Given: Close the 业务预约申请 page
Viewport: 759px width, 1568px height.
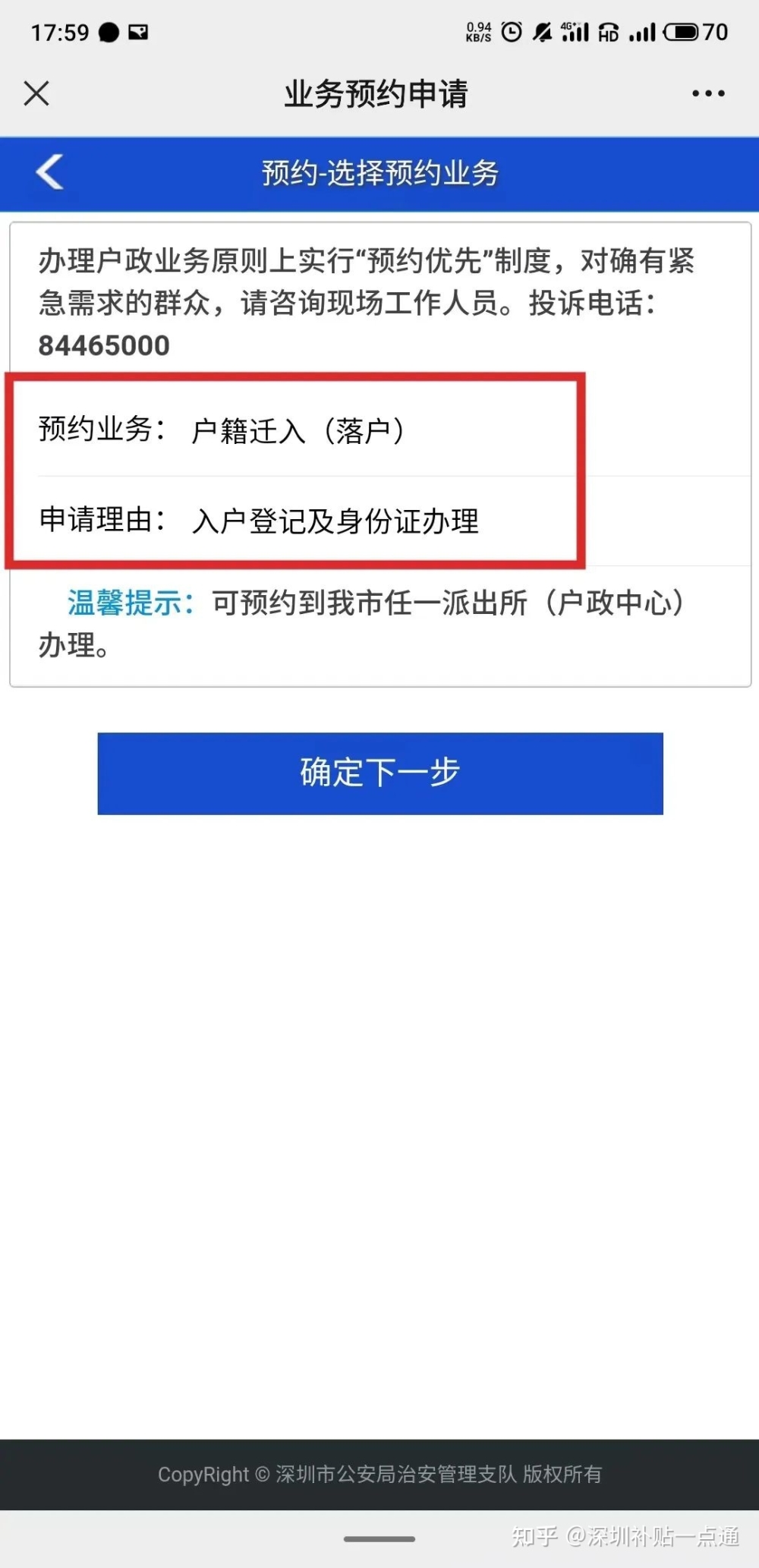Looking at the screenshot, I should (36, 93).
